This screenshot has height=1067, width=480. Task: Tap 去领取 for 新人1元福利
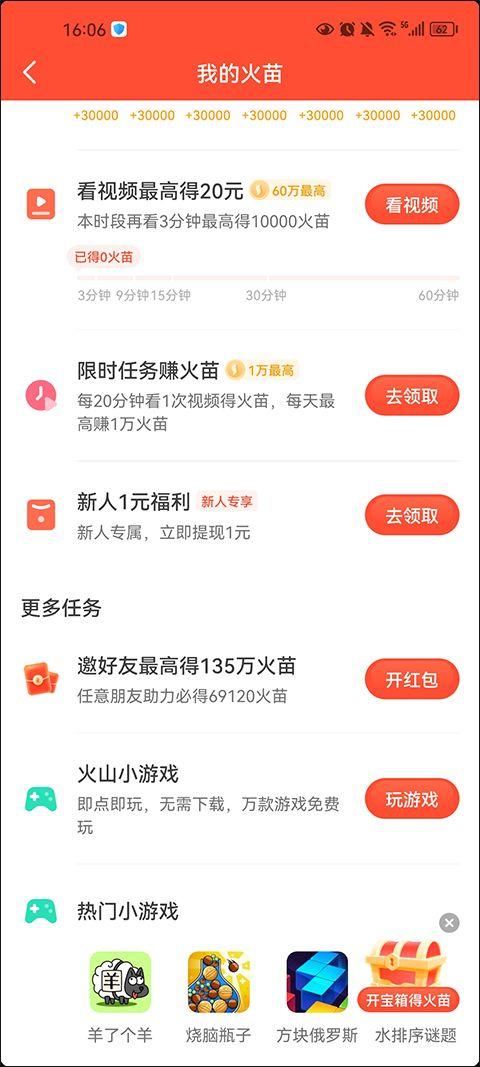(x=412, y=515)
